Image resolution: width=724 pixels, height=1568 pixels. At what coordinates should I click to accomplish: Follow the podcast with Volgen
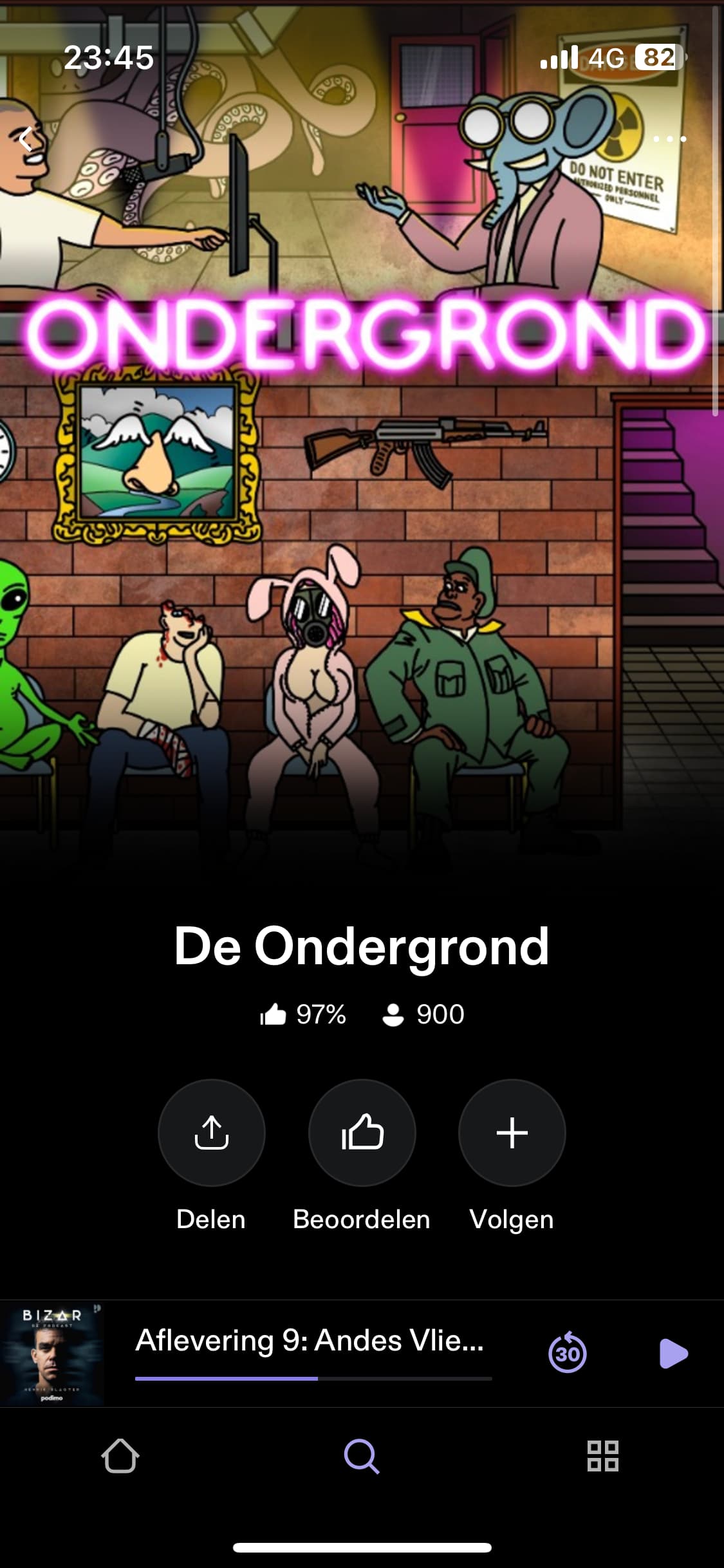pyautogui.click(x=512, y=1132)
